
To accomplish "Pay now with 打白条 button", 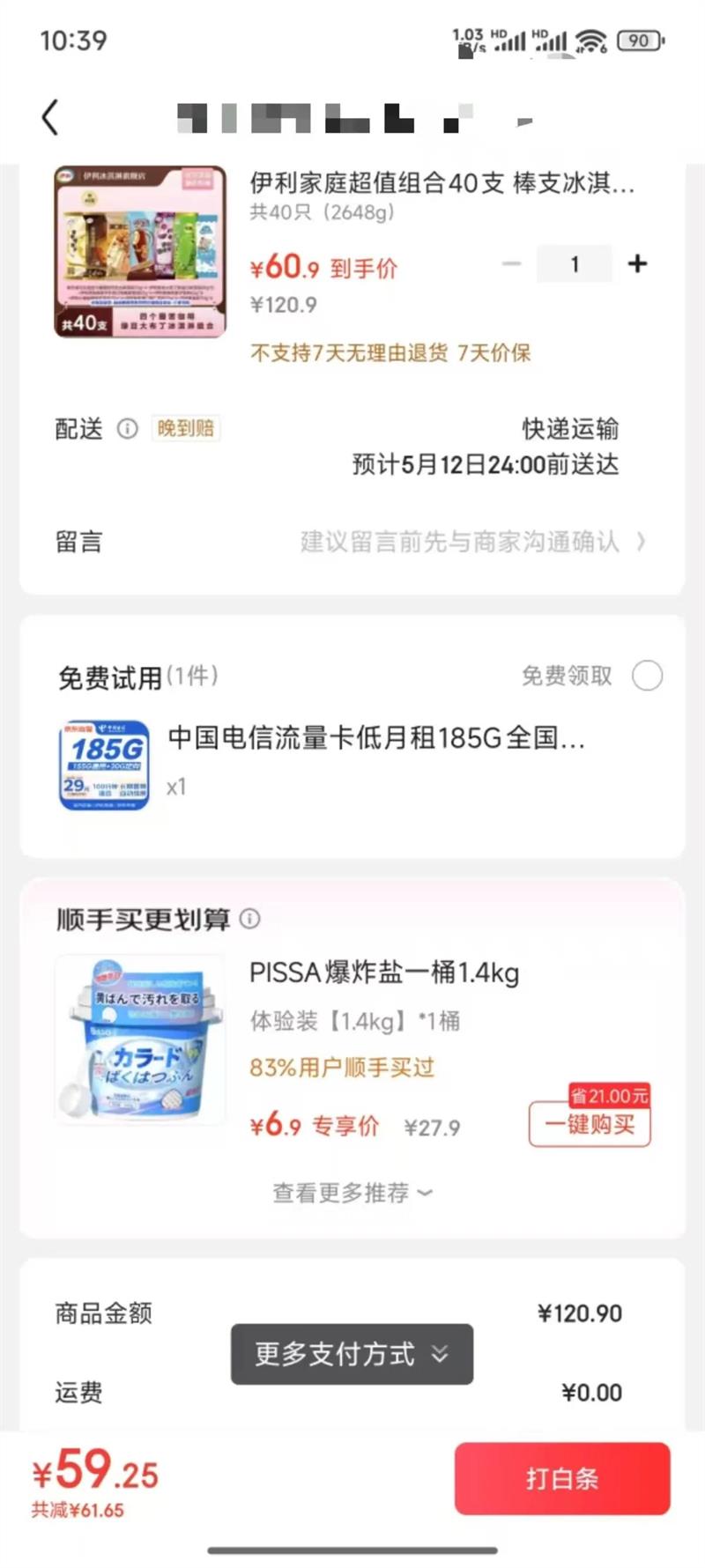I will tap(562, 1478).
